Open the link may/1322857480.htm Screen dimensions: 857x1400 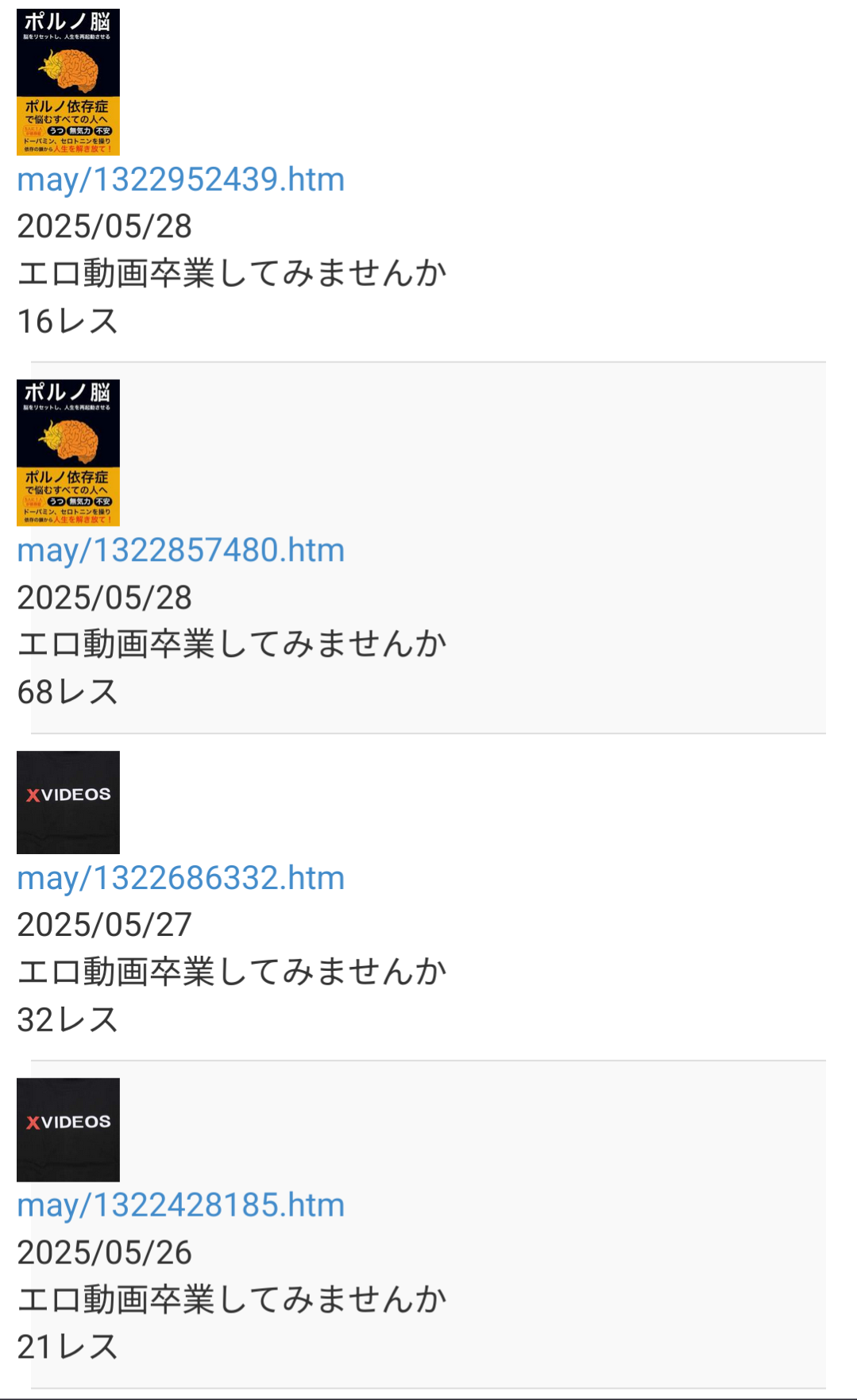181,551
